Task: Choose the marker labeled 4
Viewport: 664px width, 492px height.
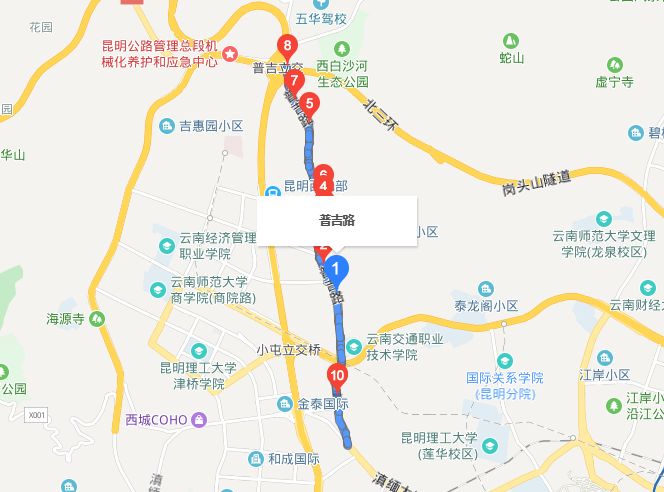Action: pos(323,185)
